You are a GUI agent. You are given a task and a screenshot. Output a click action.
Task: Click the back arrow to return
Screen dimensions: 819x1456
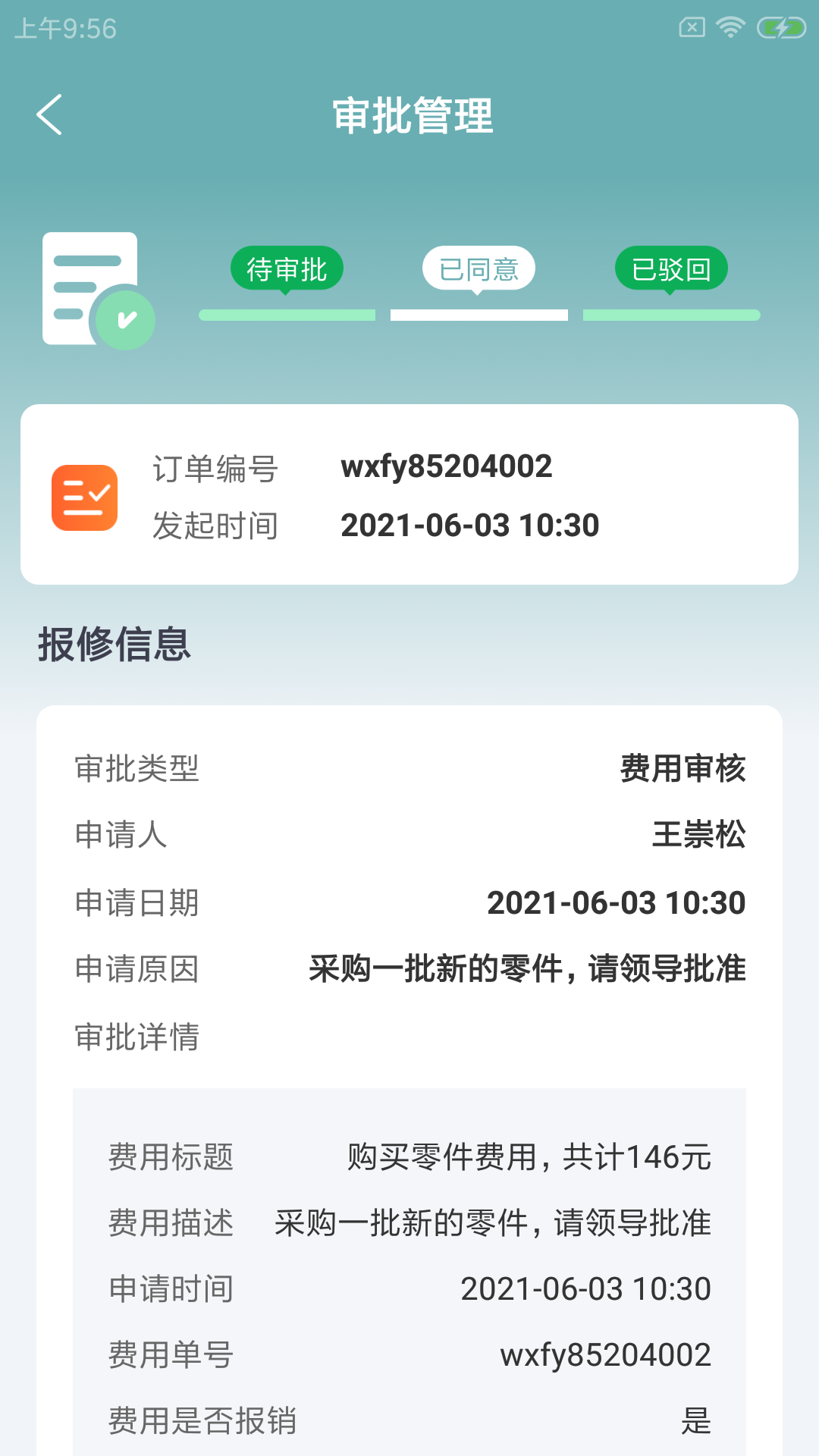(50, 115)
